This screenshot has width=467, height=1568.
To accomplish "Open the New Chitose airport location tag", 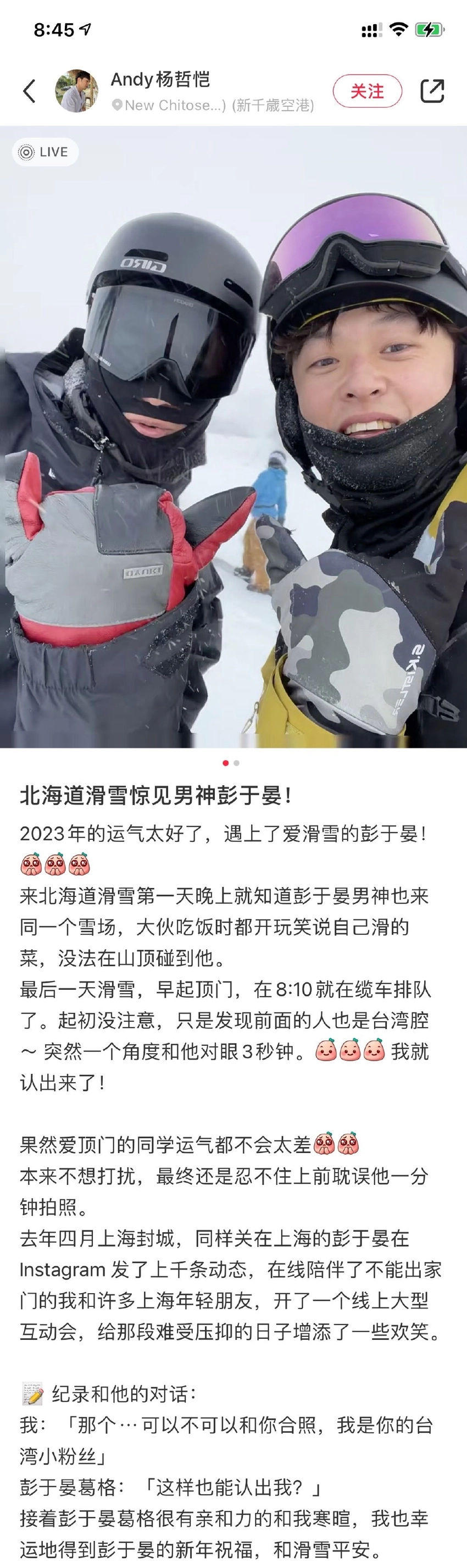I will pos(213,106).
